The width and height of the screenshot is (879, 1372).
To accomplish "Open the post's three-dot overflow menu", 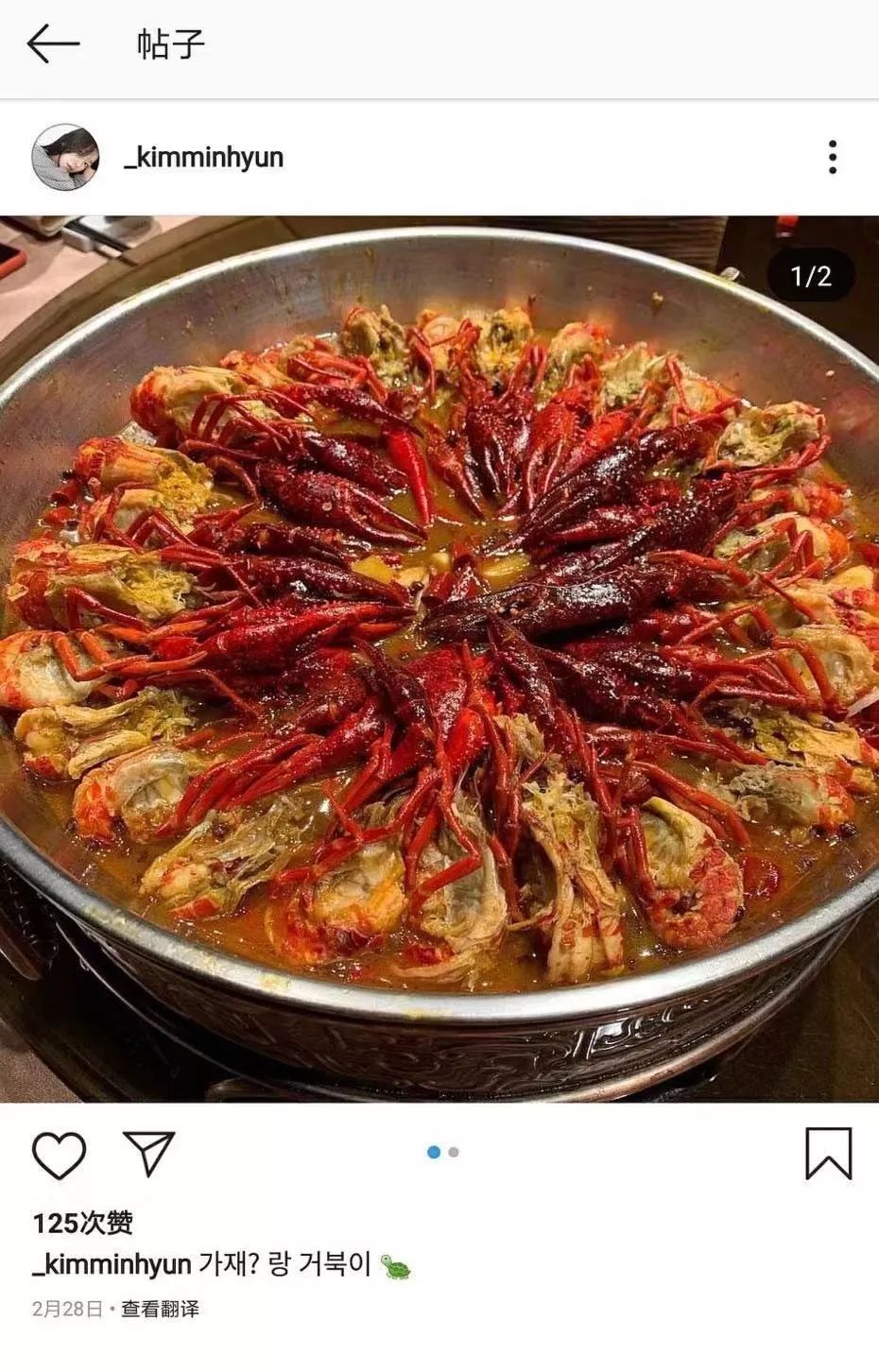I will (x=832, y=157).
